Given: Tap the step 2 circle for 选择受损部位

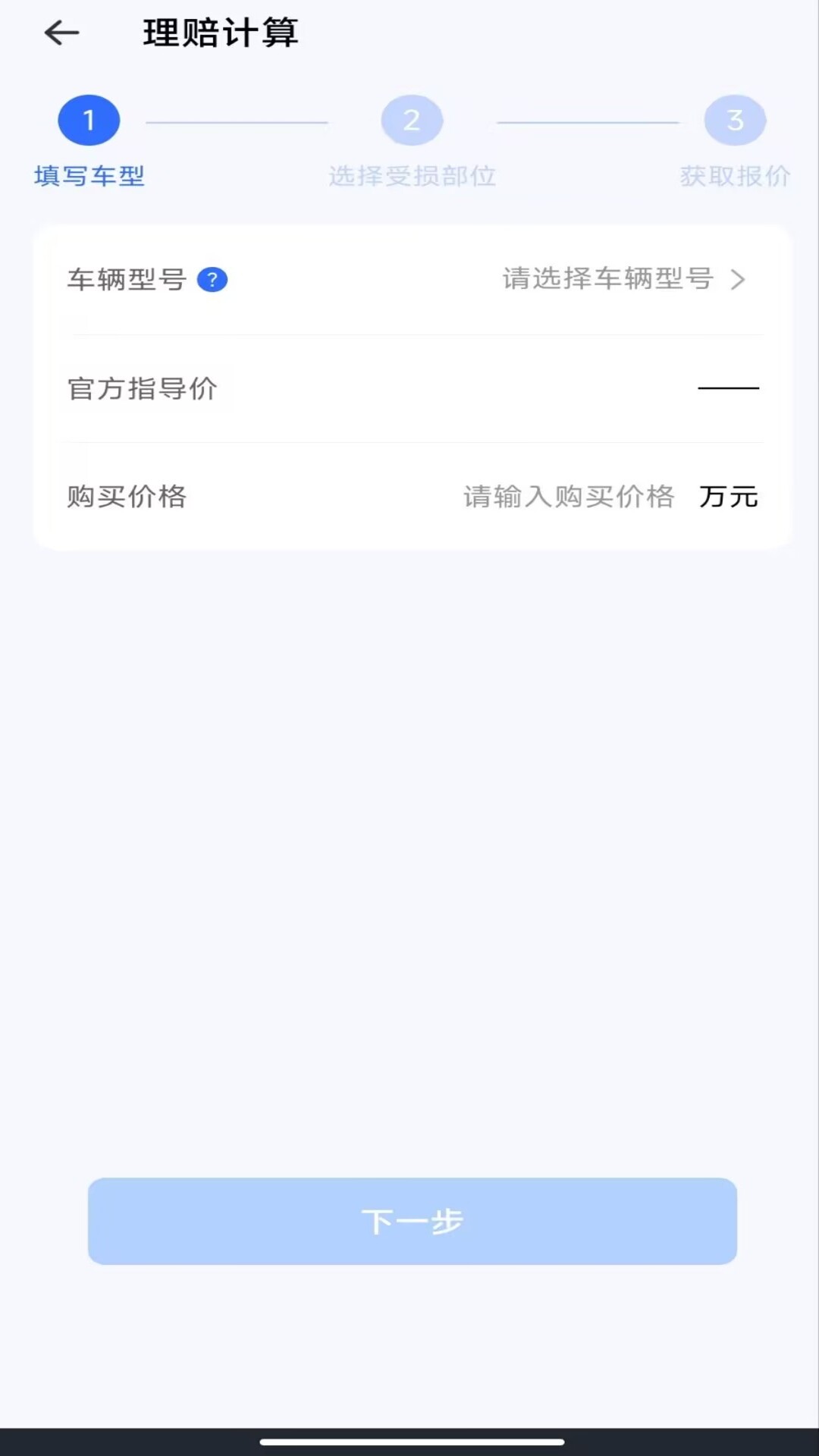Looking at the screenshot, I should point(411,119).
